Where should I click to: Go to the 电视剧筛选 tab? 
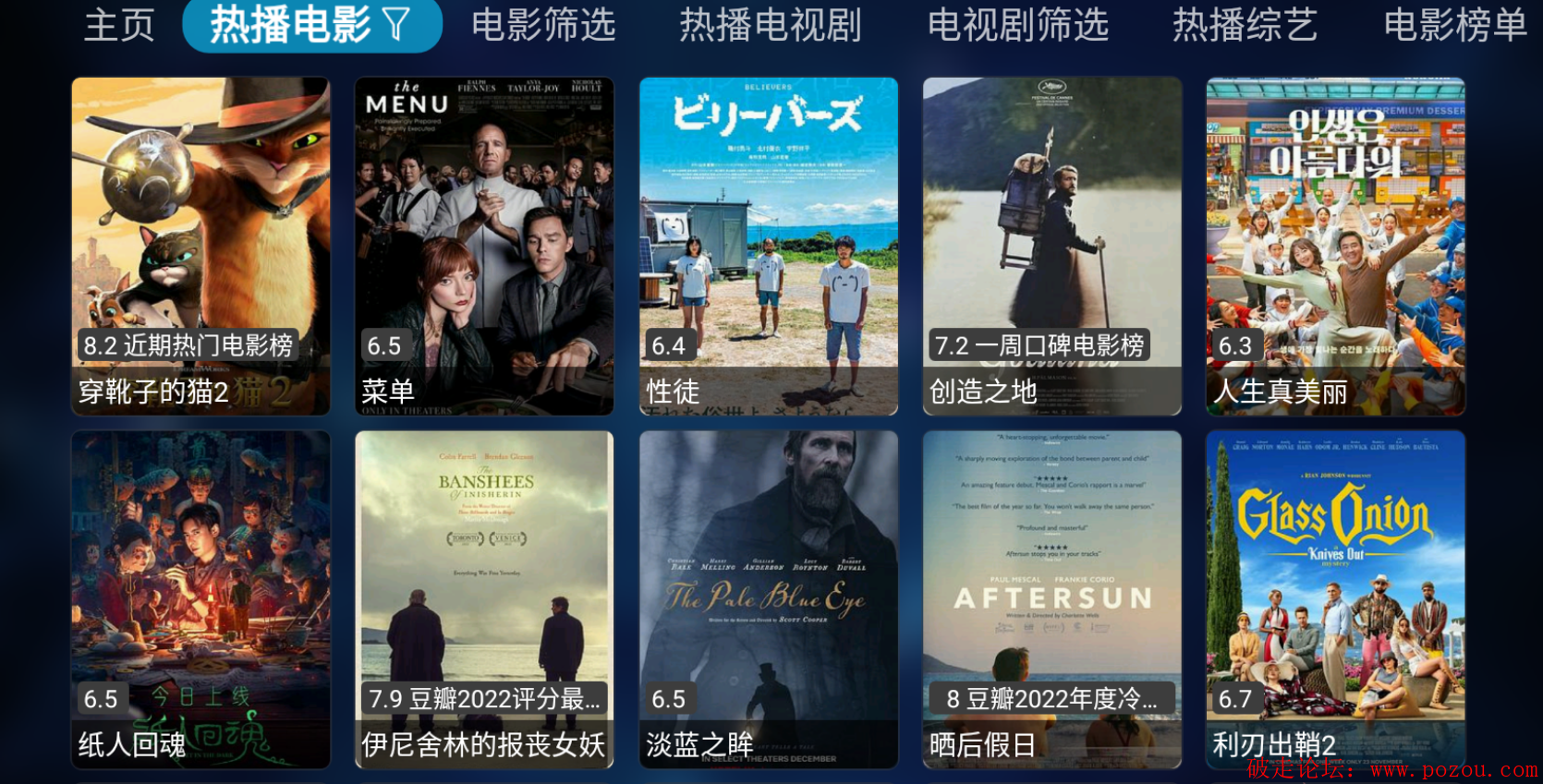tap(1017, 25)
